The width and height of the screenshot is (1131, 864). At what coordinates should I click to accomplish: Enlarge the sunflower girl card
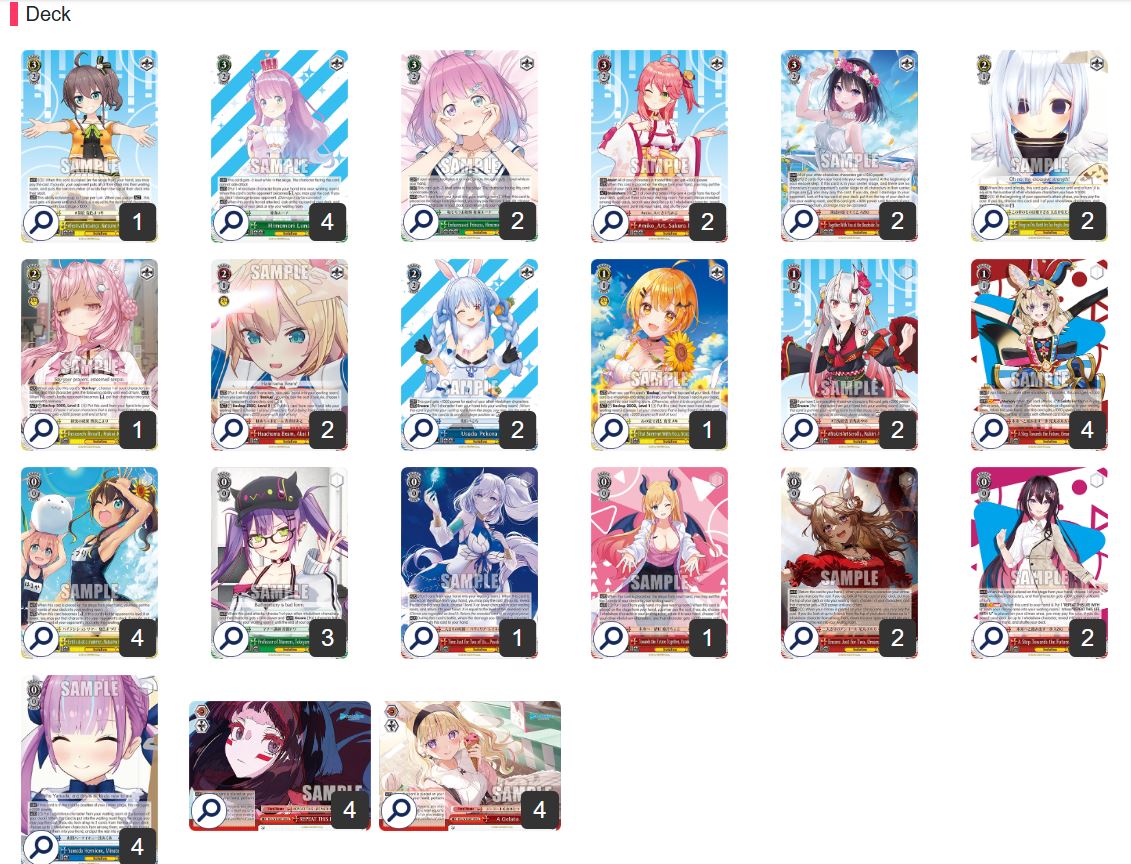pyautogui.click(x=612, y=430)
